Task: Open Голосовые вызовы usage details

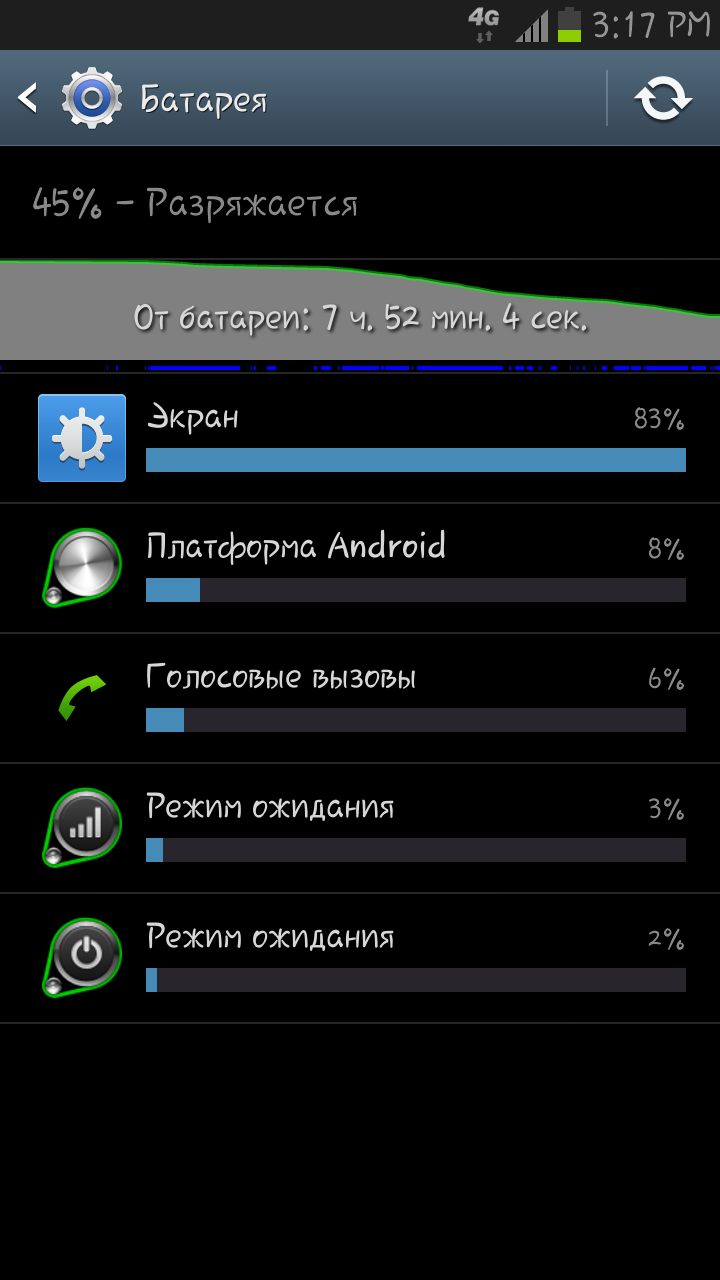Action: 360,698
